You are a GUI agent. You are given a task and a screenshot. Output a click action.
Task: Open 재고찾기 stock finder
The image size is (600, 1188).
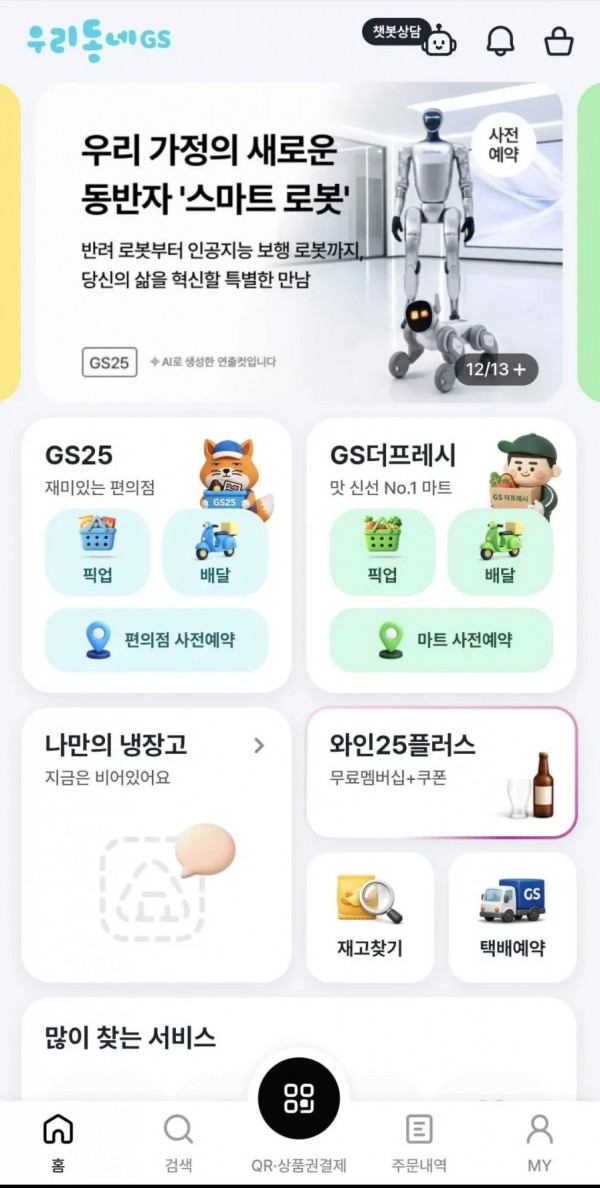(370, 918)
